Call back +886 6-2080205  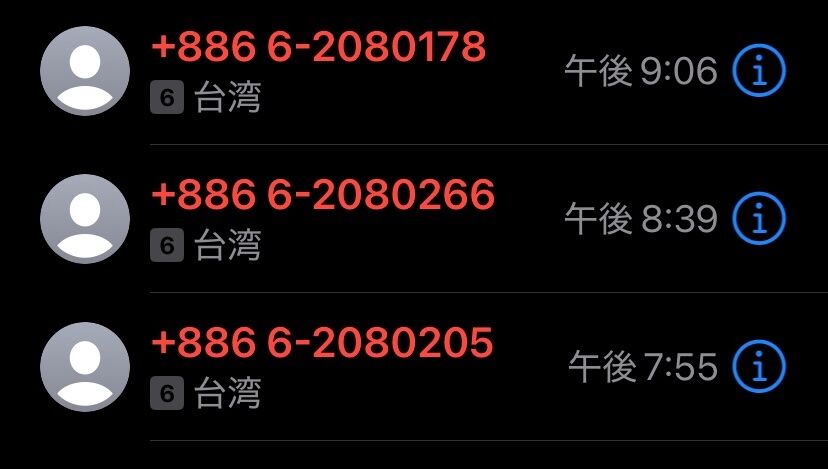pos(321,343)
